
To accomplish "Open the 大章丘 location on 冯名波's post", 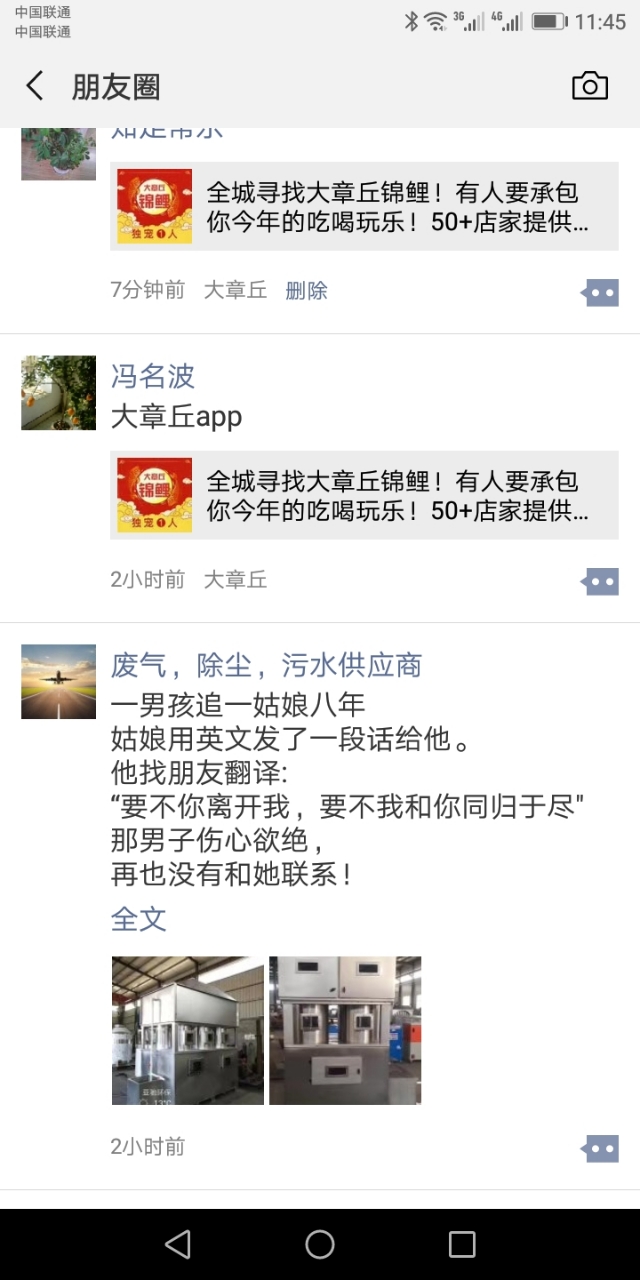I will tap(235, 580).
